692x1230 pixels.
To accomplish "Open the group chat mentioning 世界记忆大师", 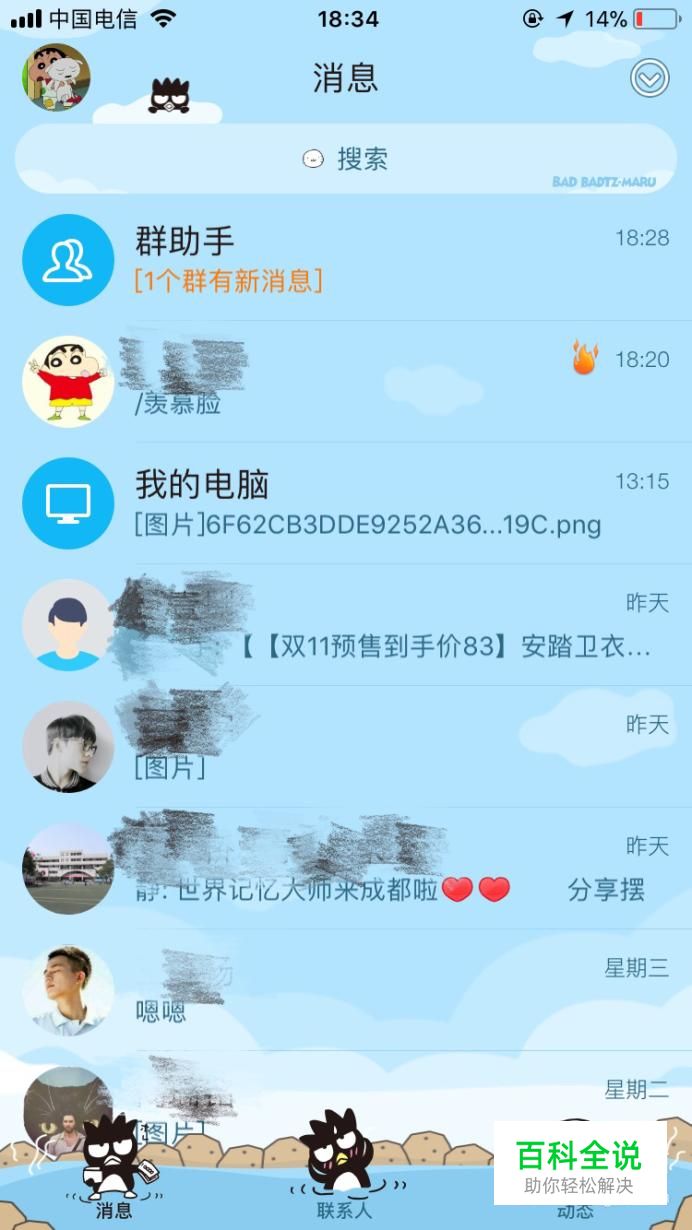I will 346,869.
